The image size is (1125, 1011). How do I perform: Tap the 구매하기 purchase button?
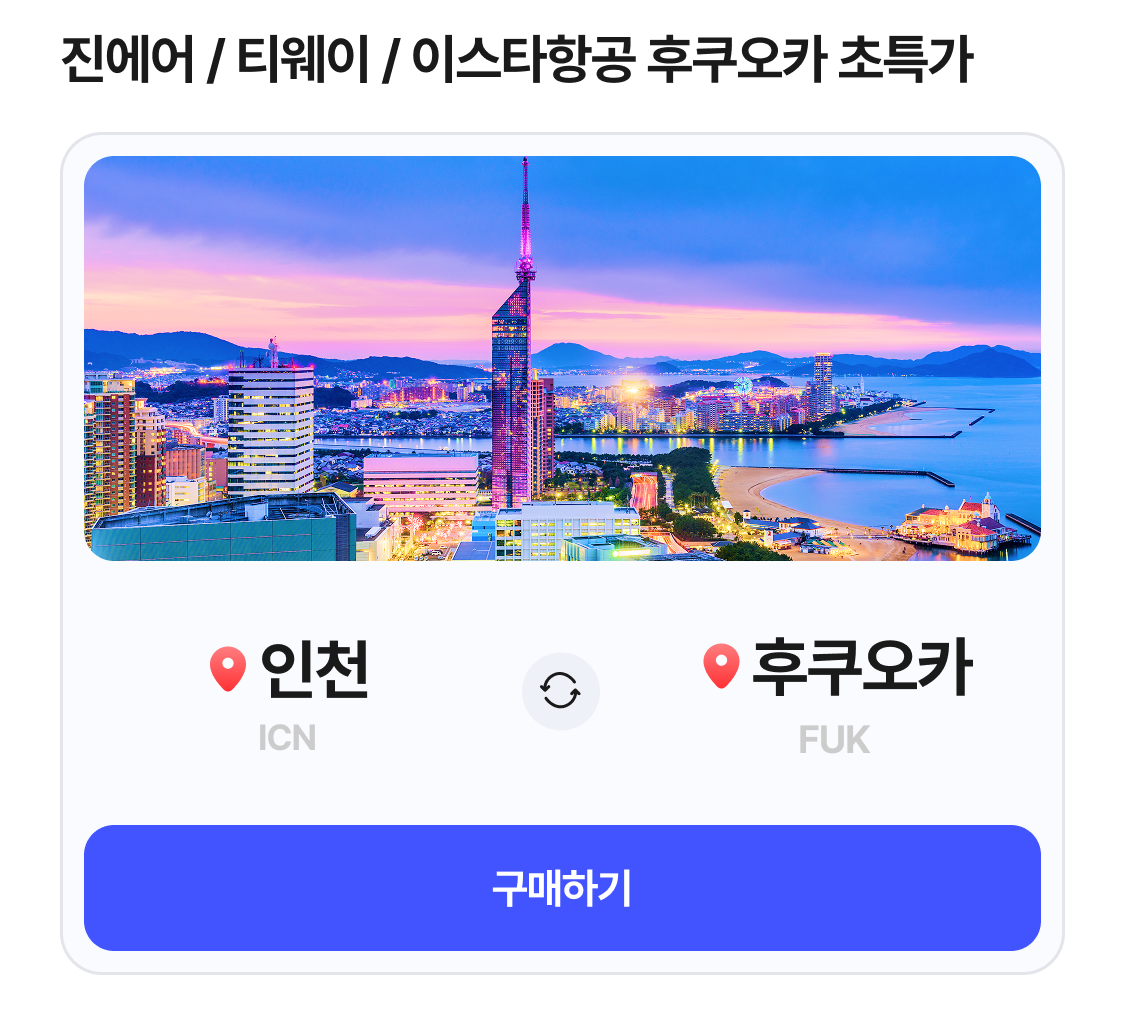coord(562,888)
